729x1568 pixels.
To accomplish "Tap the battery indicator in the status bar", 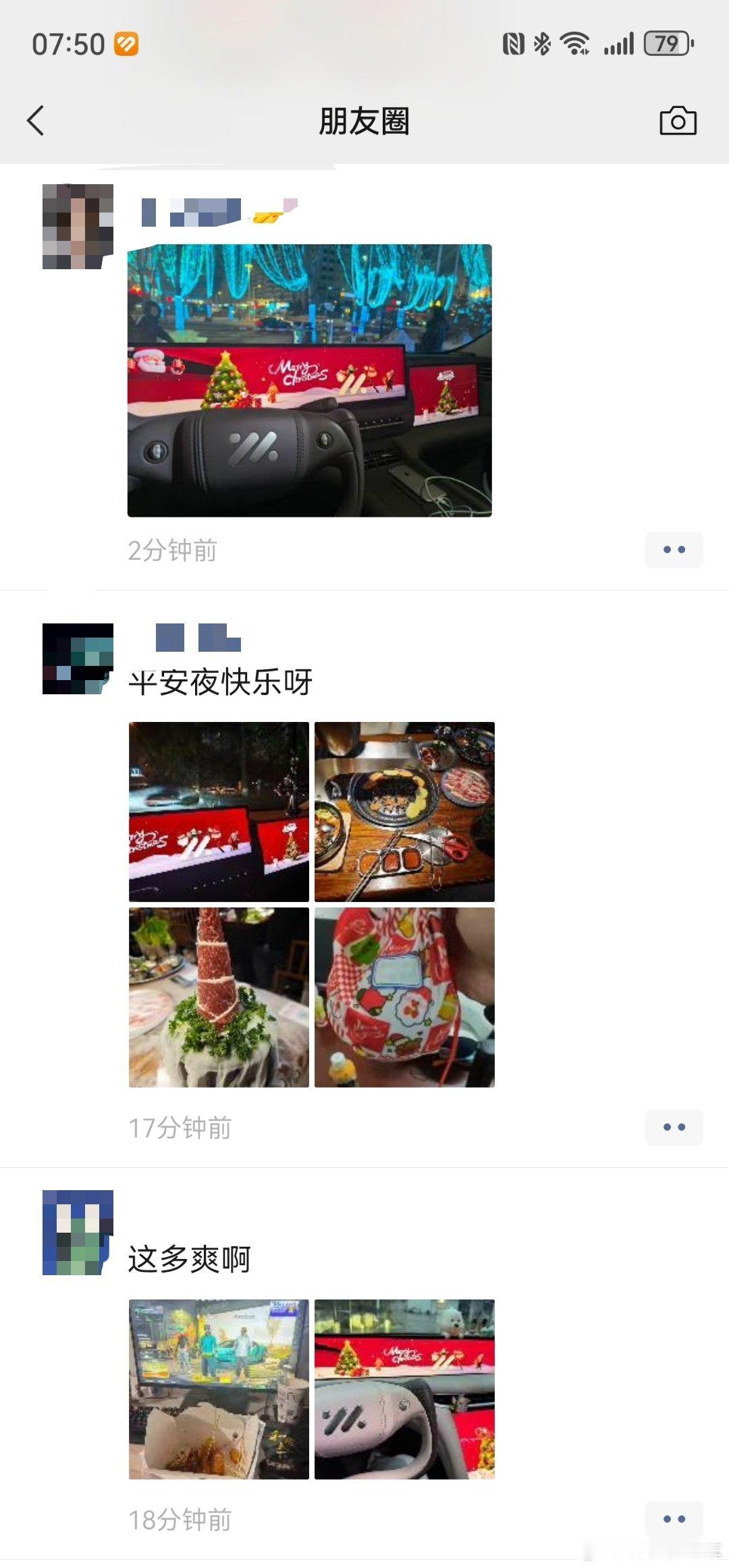I will pyautogui.click(x=664, y=42).
